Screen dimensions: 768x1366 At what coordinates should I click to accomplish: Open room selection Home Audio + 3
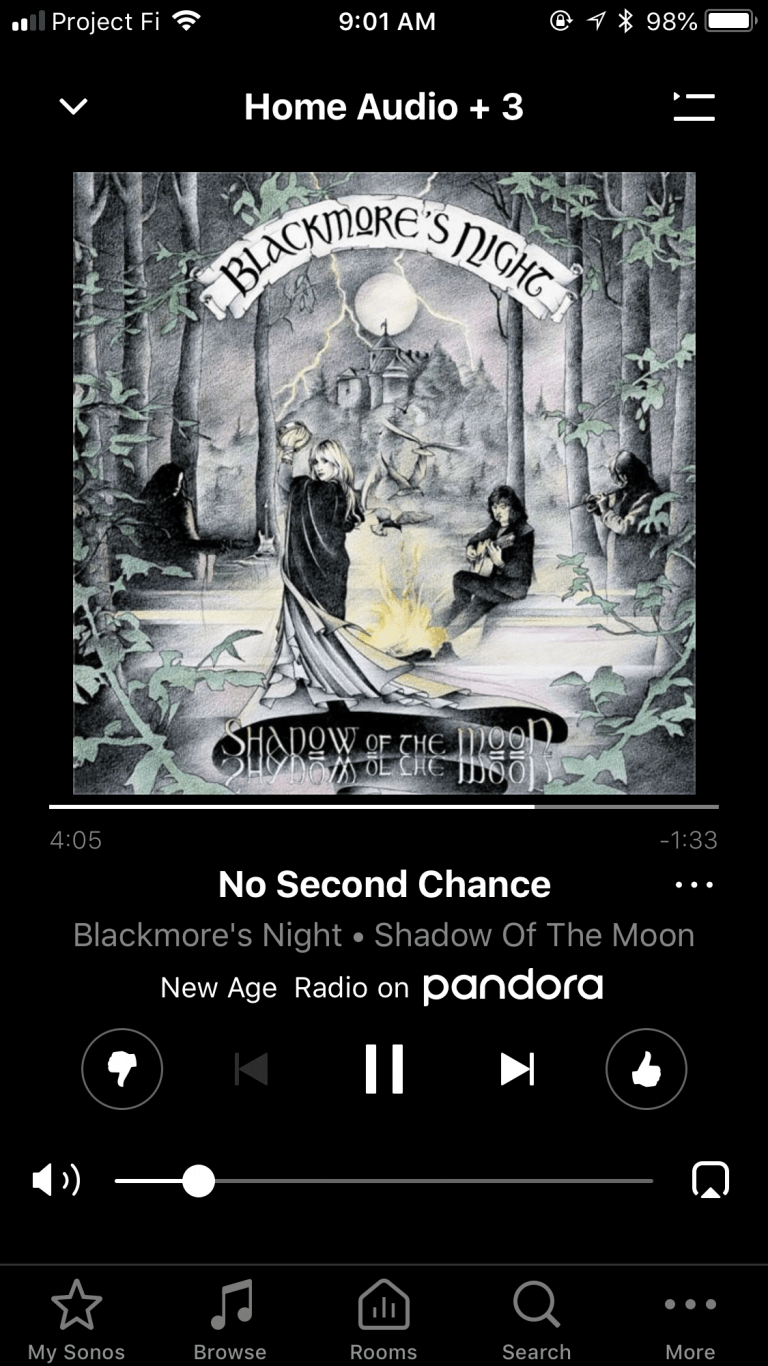(384, 107)
